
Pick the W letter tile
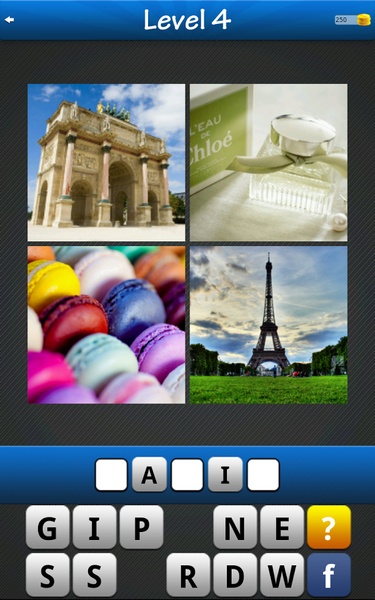(x=282, y=575)
